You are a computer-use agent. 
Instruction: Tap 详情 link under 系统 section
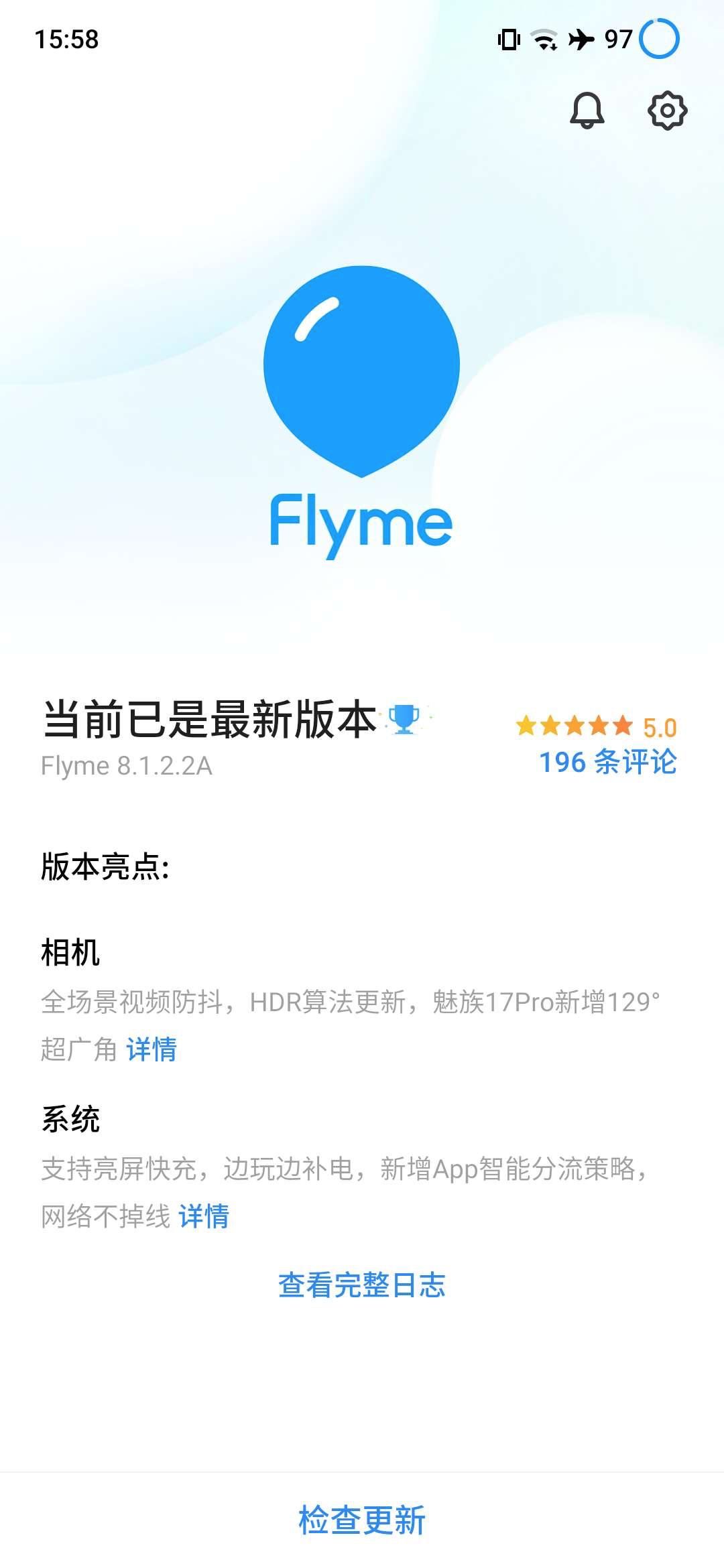[x=204, y=1216]
